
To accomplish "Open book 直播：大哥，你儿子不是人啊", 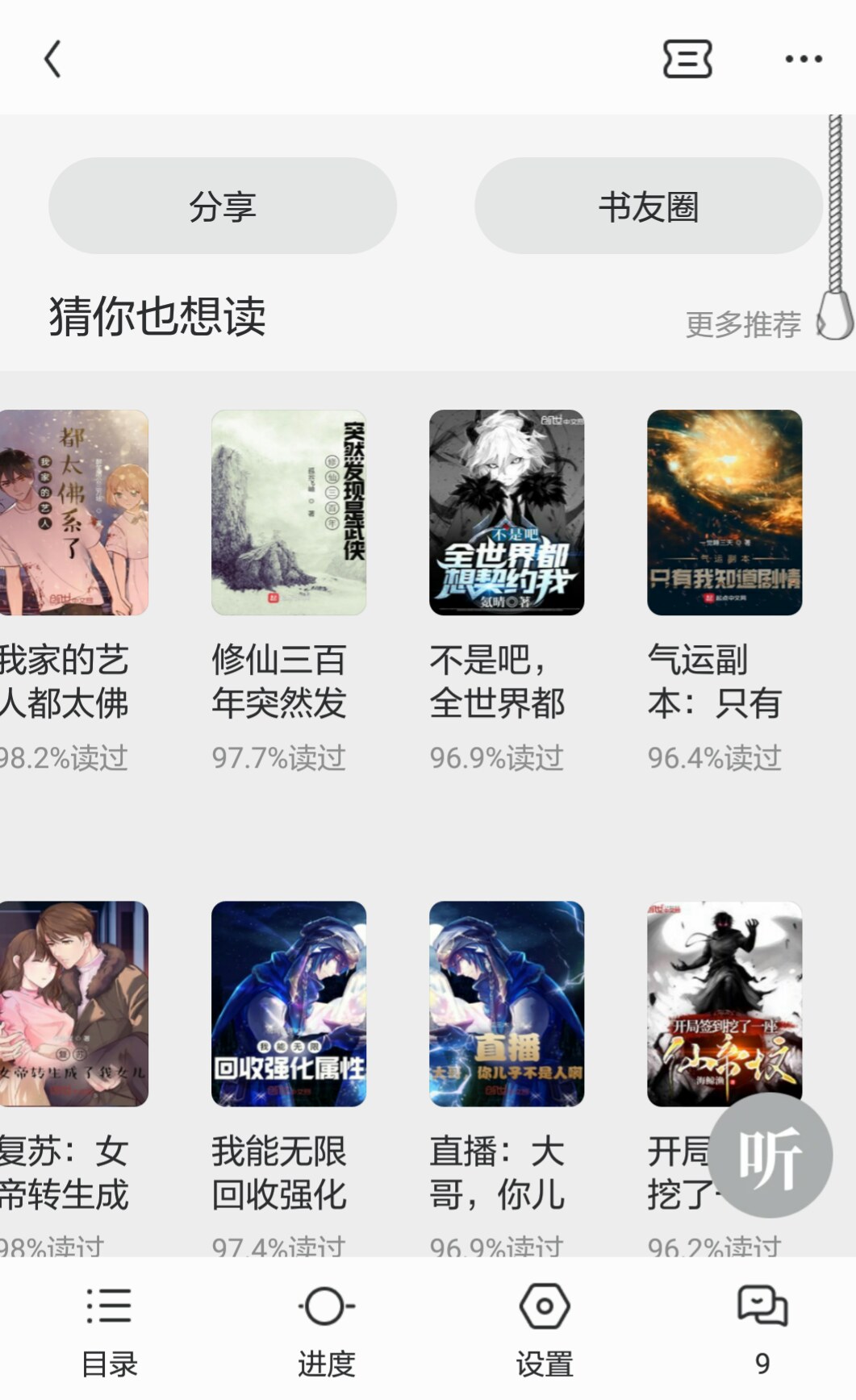I will 507,1003.
